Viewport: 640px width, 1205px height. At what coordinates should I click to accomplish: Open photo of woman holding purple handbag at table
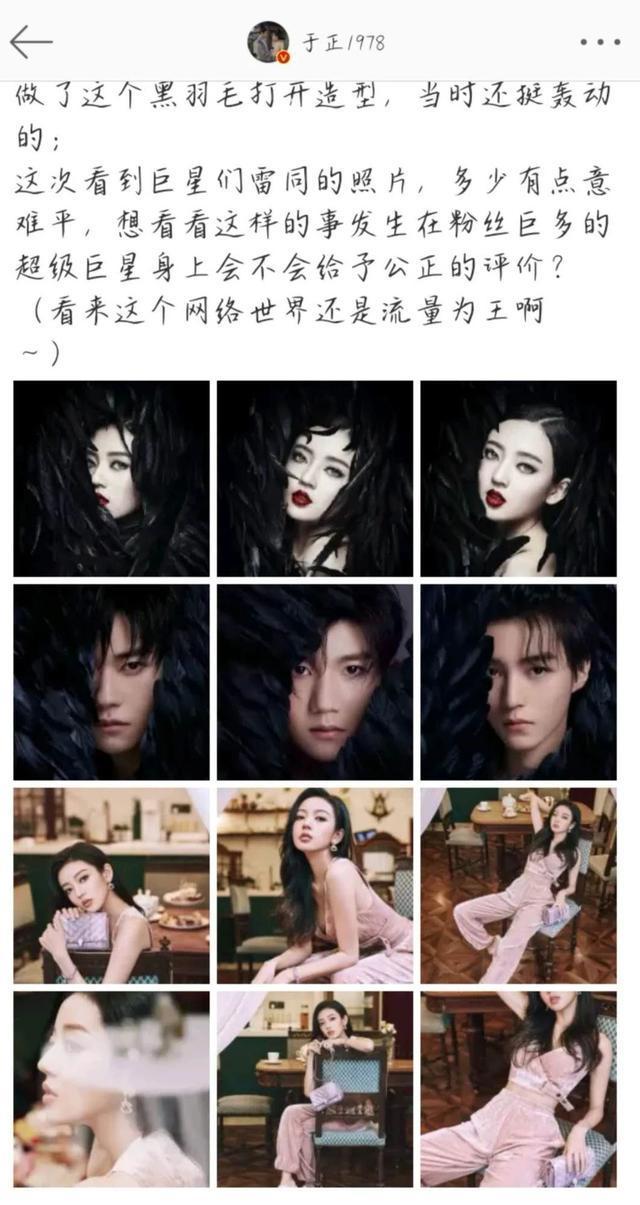111,886
